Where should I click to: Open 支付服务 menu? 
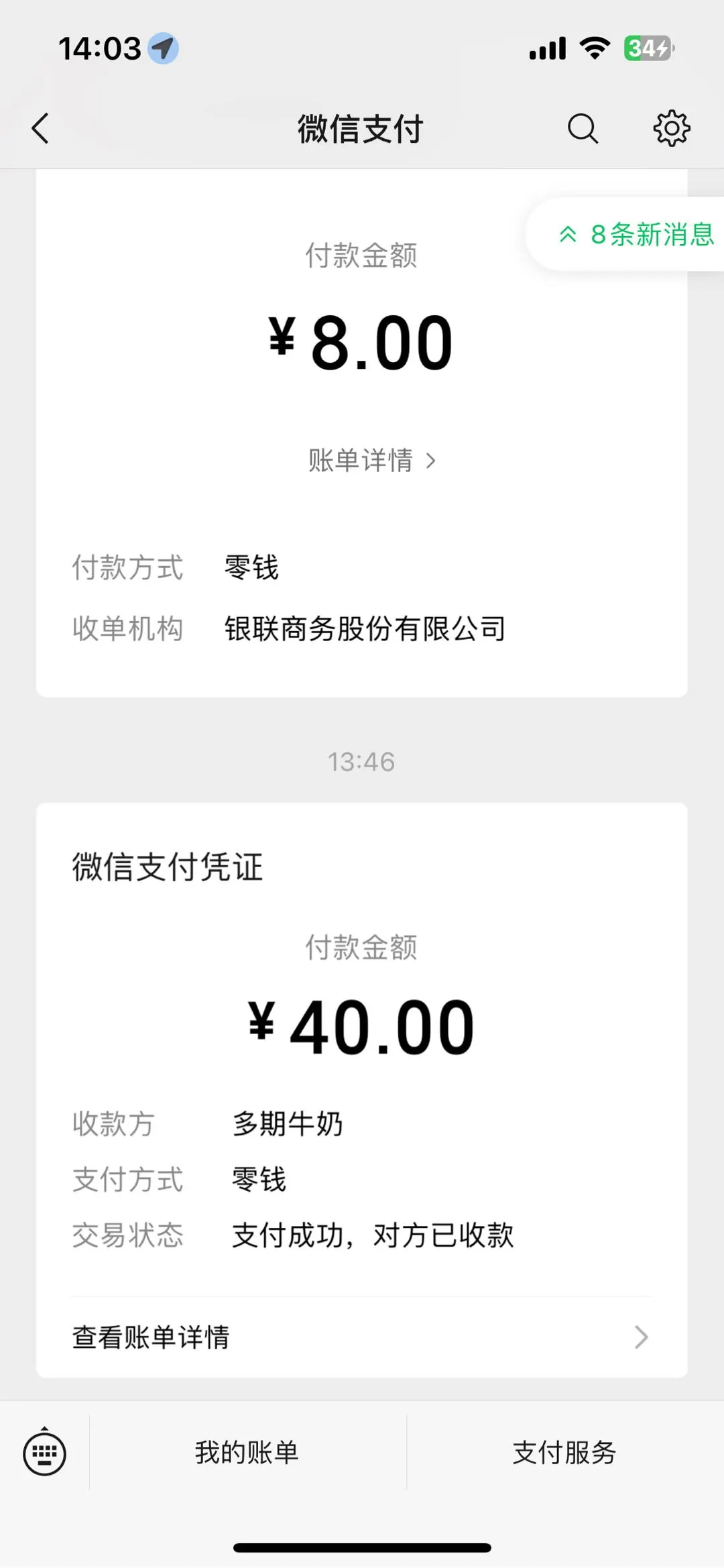pos(564,1453)
